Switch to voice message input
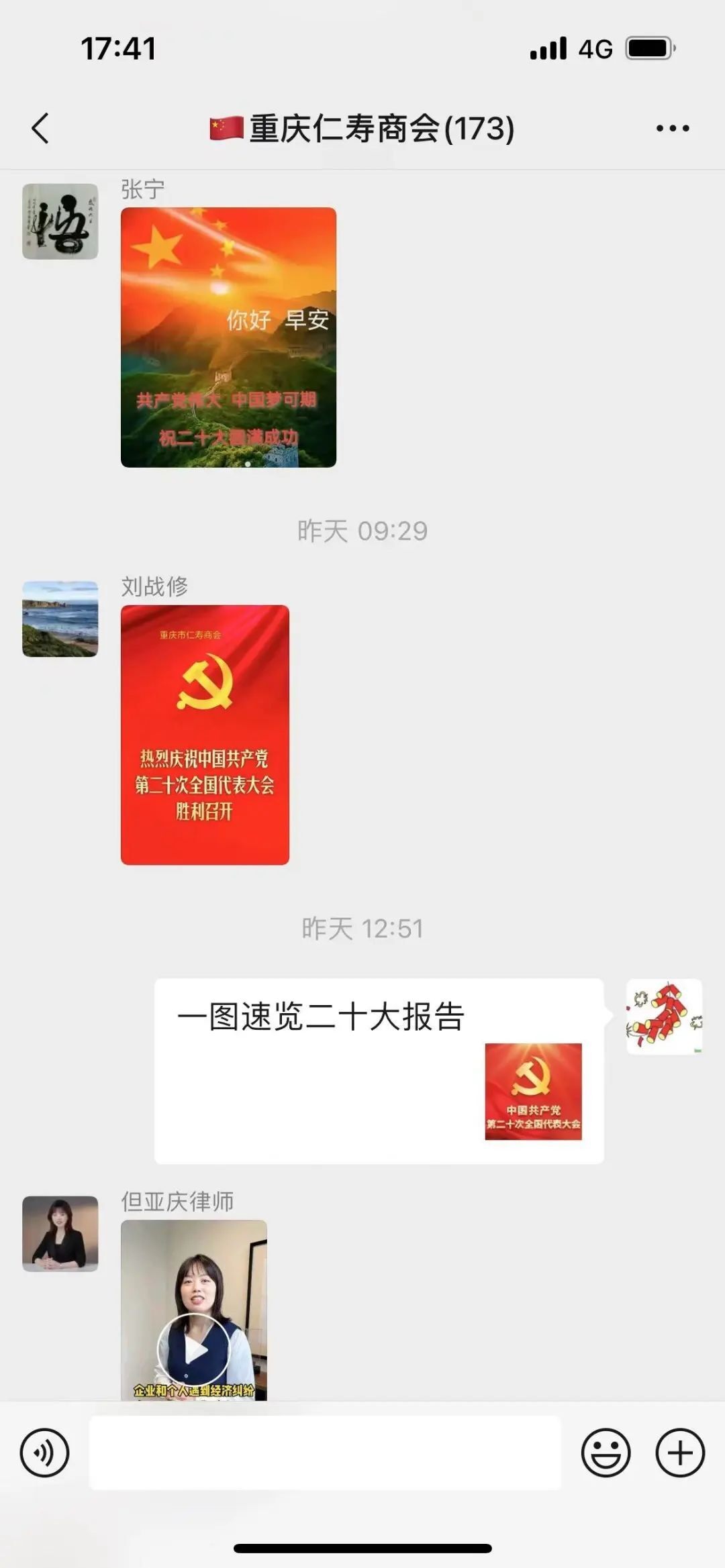 point(44,1453)
